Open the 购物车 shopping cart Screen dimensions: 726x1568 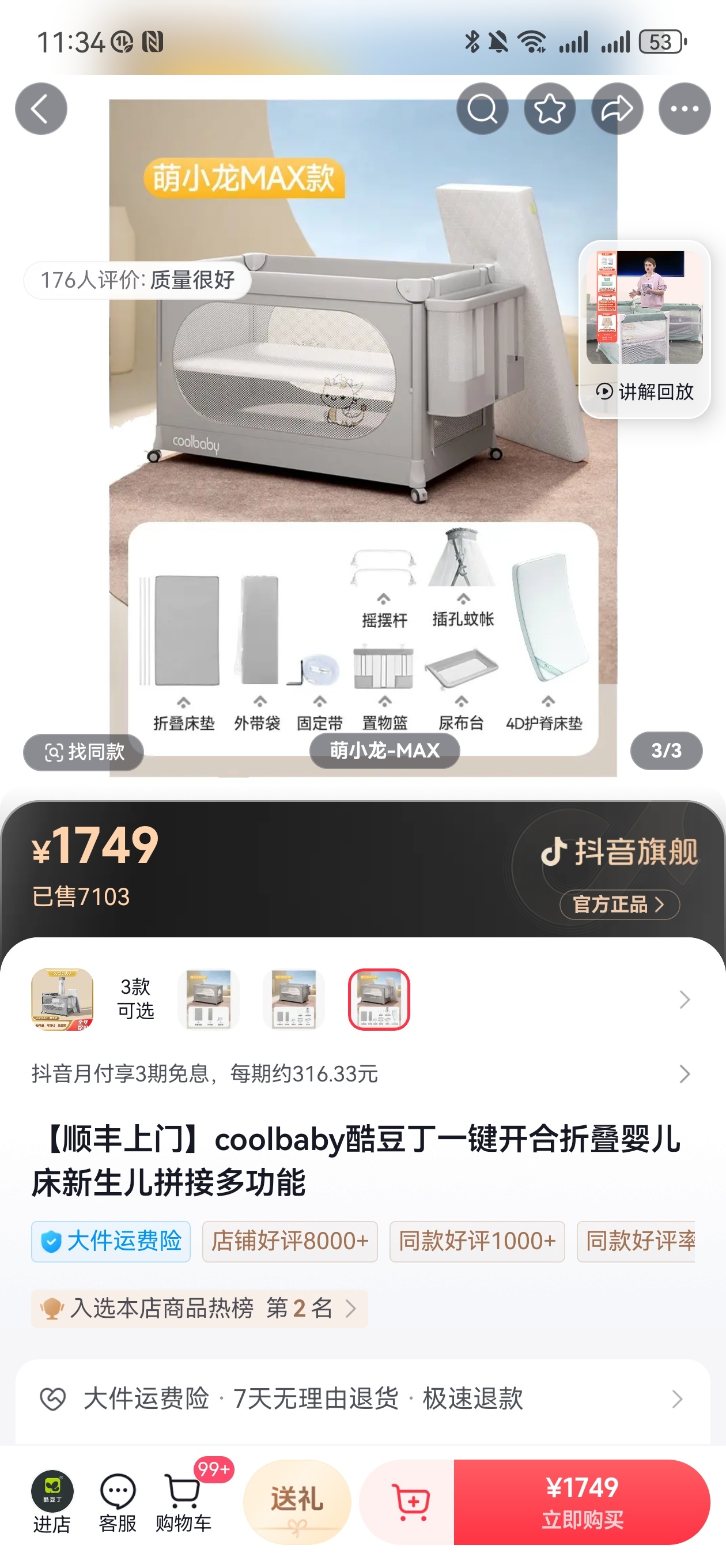(x=183, y=1501)
